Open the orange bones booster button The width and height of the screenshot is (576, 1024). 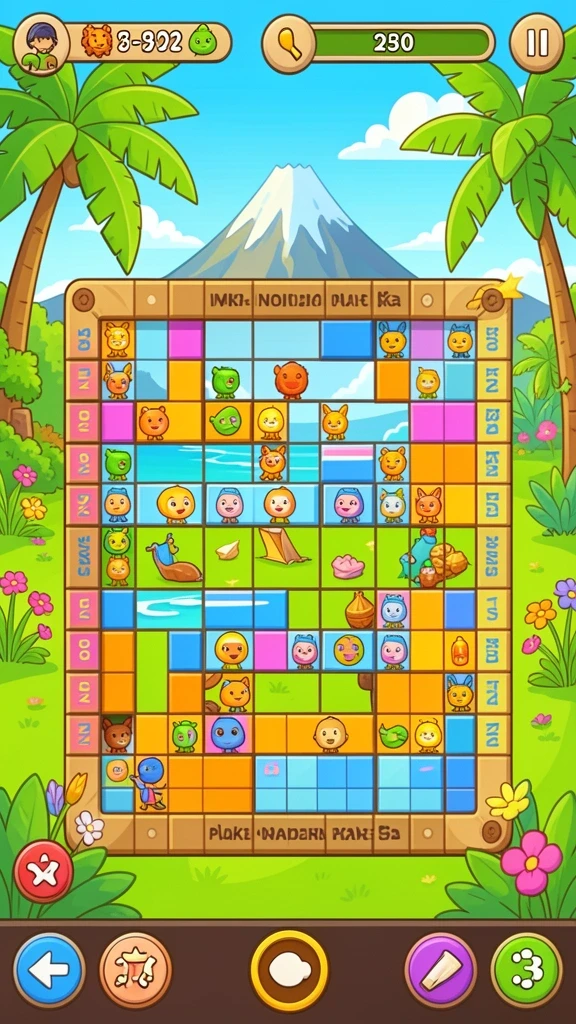coord(135,970)
